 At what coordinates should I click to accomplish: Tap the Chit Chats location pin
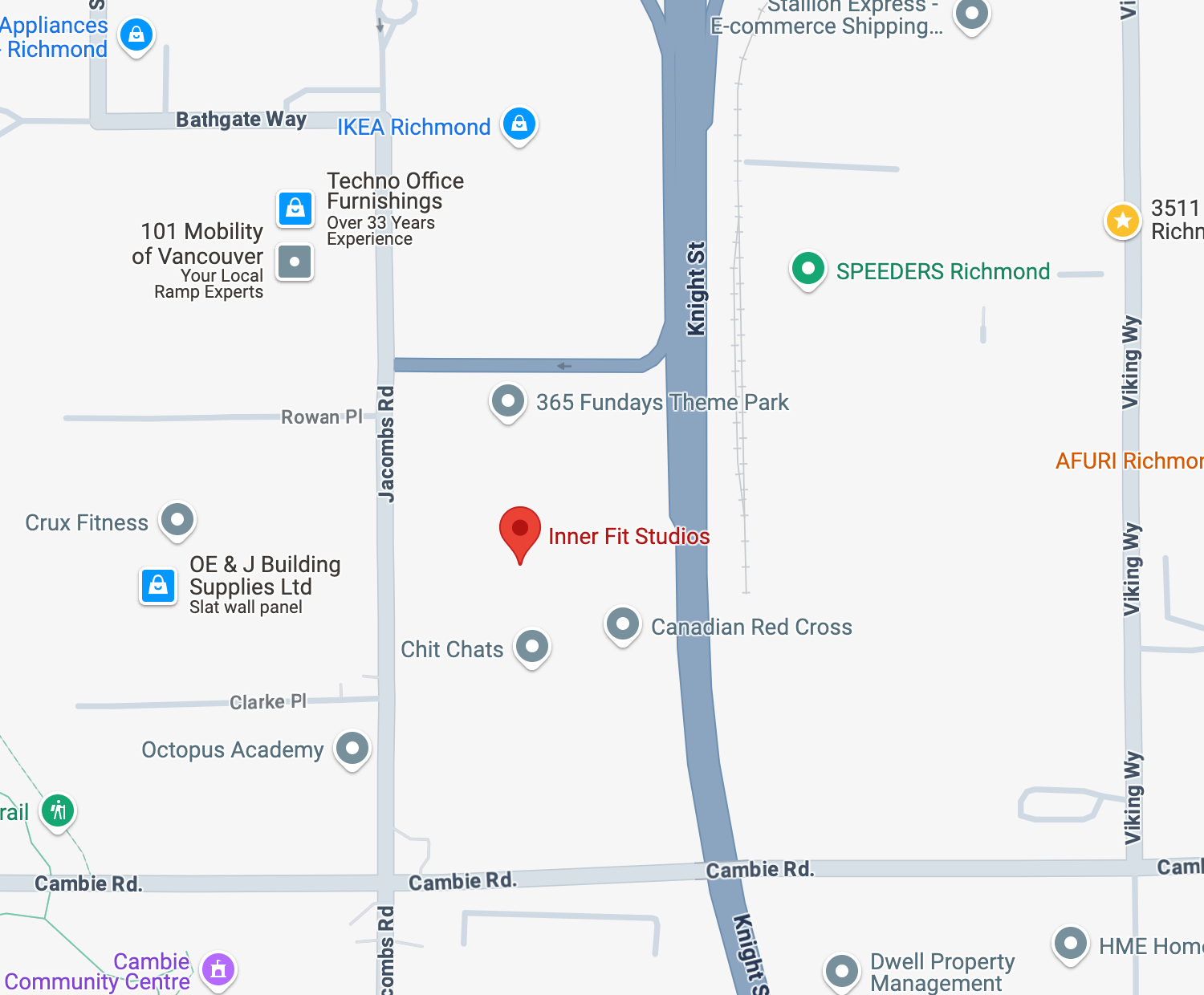tap(532, 647)
